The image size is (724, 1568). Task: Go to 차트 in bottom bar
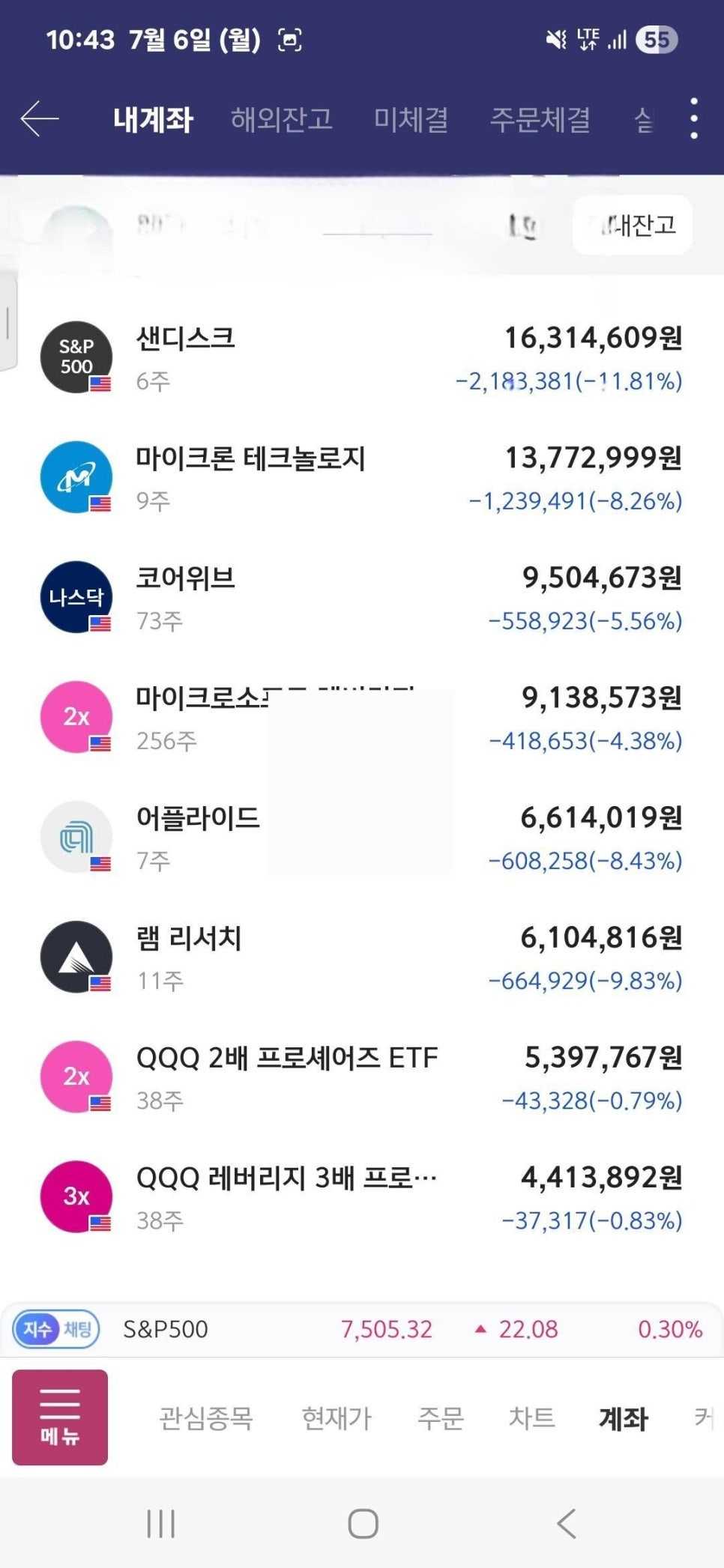click(531, 1417)
